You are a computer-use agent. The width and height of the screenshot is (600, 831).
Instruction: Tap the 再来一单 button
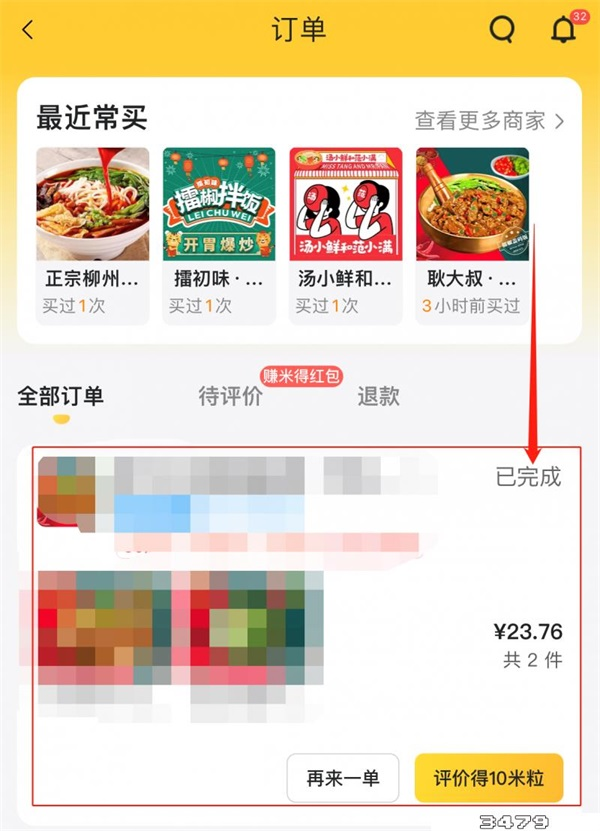click(x=343, y=778)
